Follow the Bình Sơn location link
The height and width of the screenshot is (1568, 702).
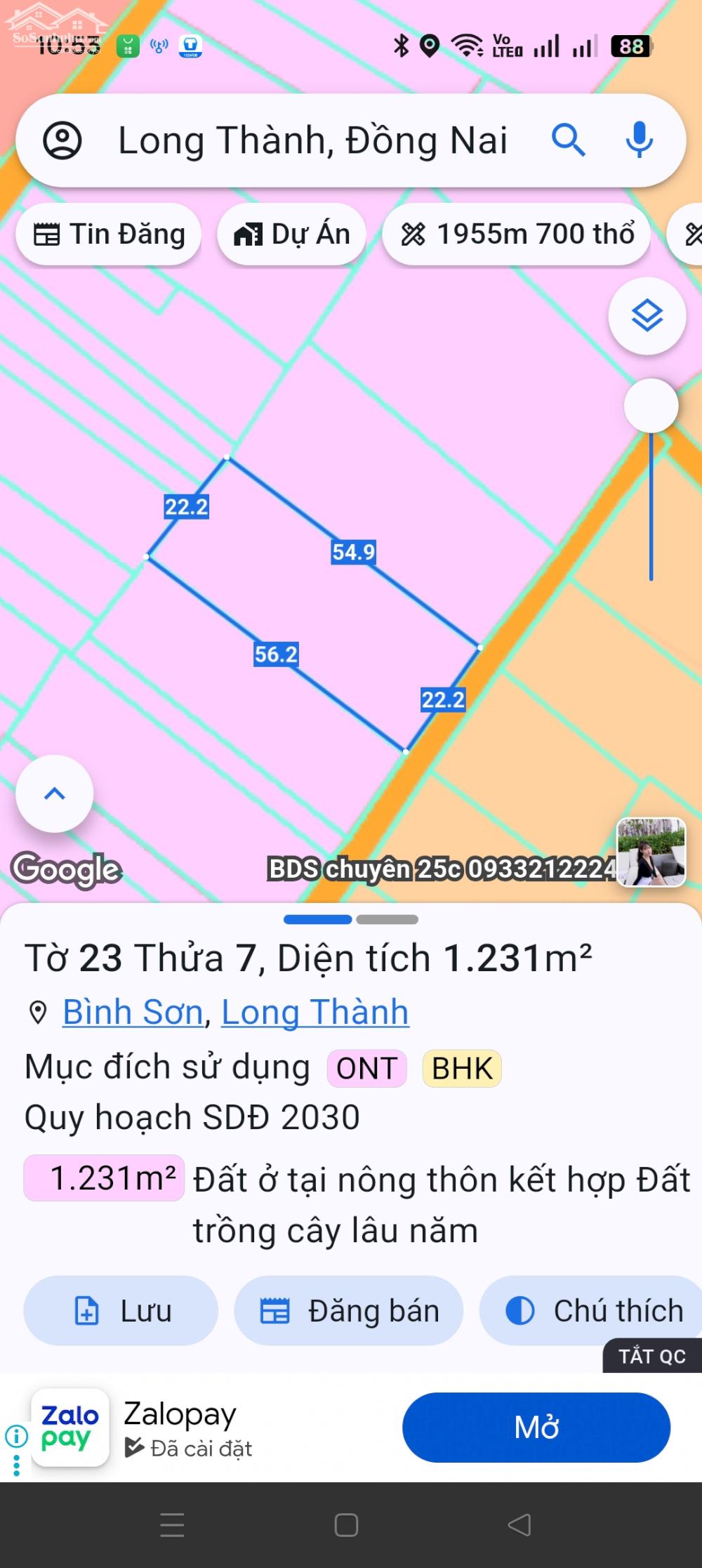132,1012
